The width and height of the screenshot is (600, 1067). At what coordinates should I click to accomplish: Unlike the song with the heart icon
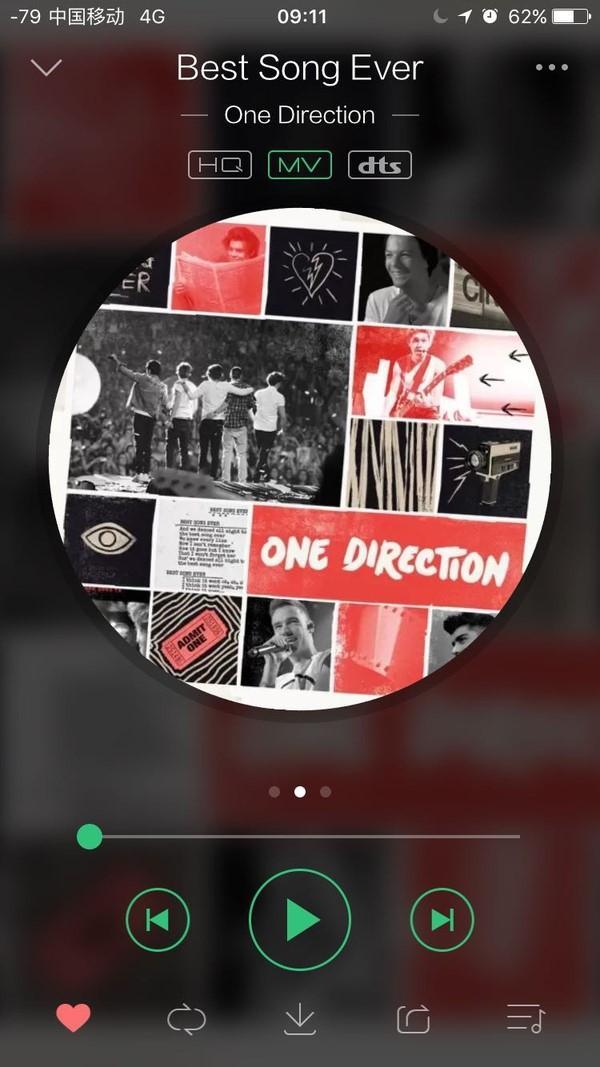pos(73,1019)
